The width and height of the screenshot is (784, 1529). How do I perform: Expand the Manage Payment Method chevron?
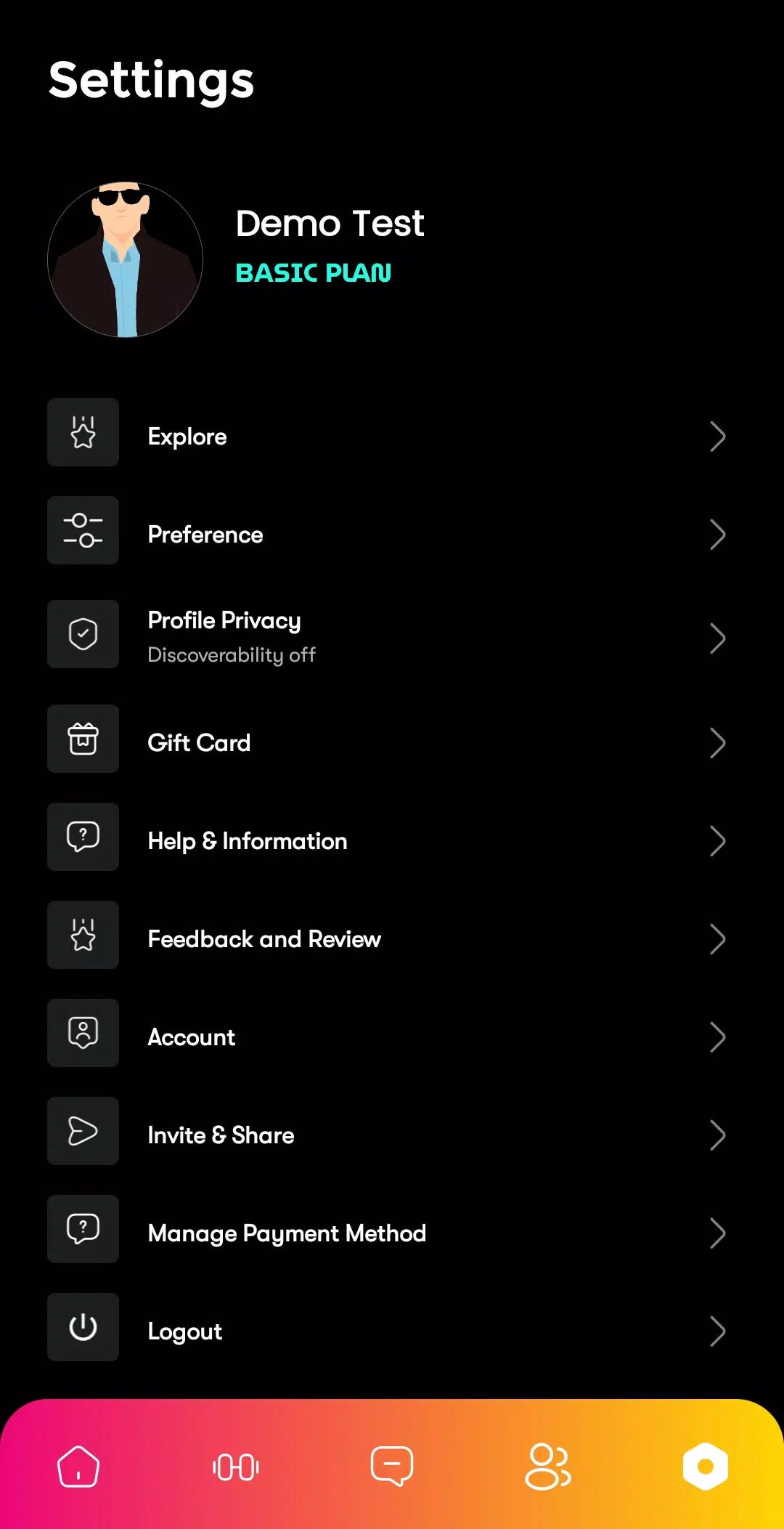(x=718, y=1233)
